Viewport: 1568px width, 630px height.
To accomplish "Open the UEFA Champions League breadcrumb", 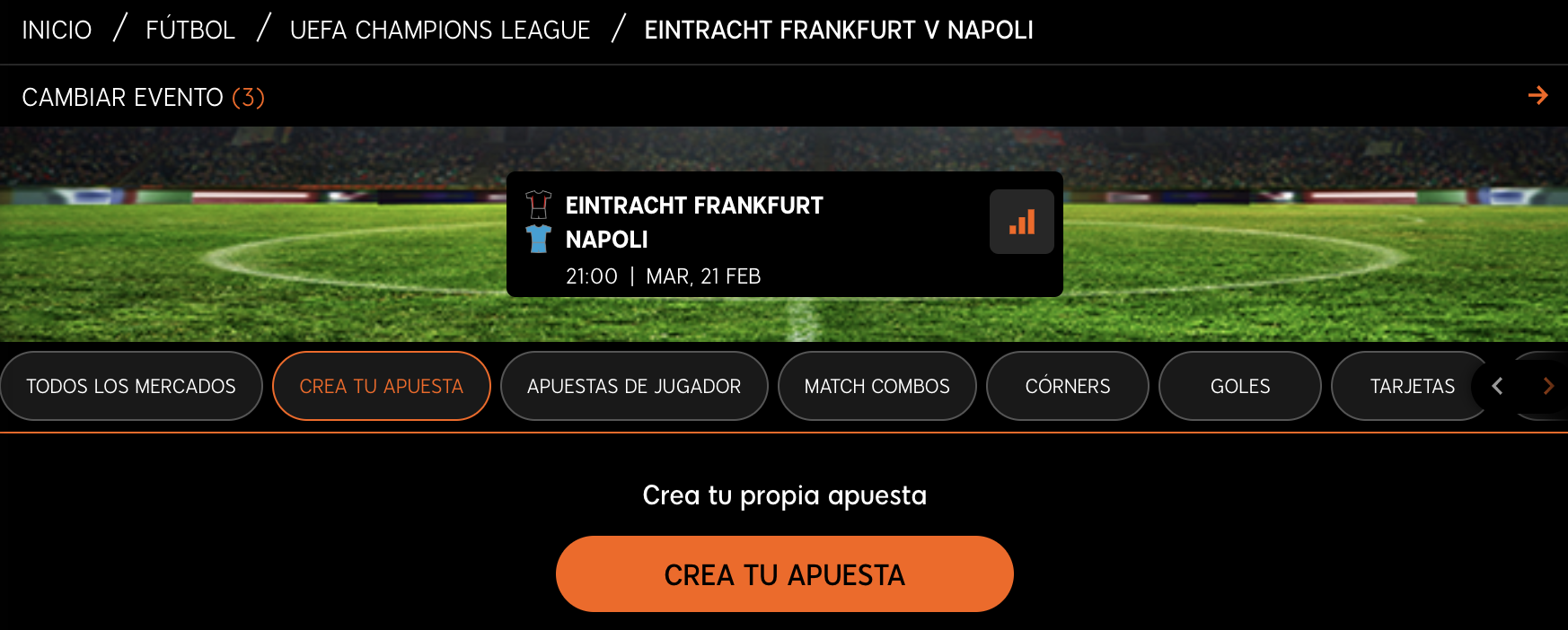I will [440, 30].
